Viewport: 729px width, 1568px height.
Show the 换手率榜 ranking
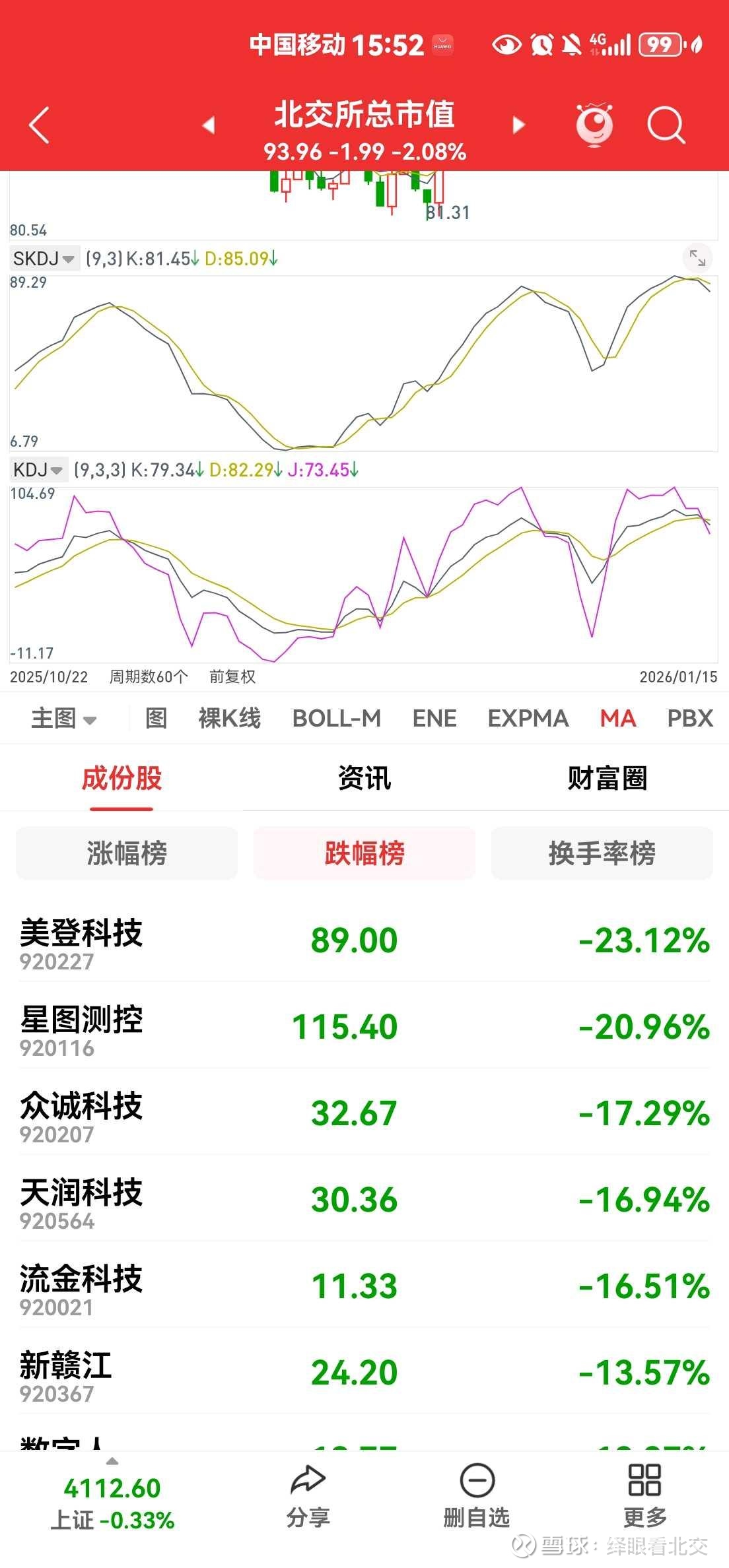pos(602,853)
